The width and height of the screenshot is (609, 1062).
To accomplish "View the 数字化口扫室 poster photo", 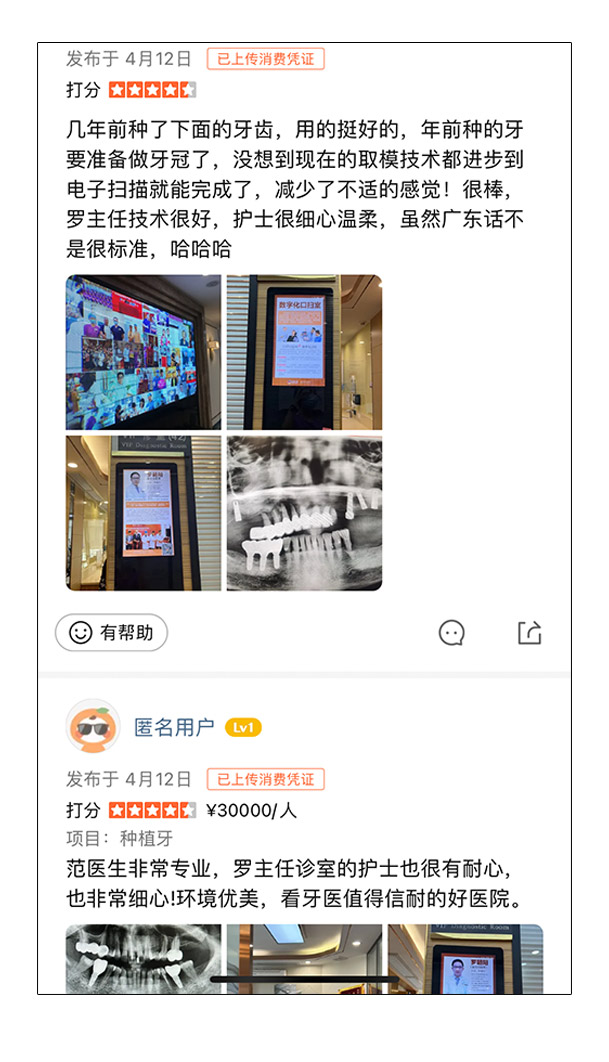I will pyautogui.click(x=304, y=352).
